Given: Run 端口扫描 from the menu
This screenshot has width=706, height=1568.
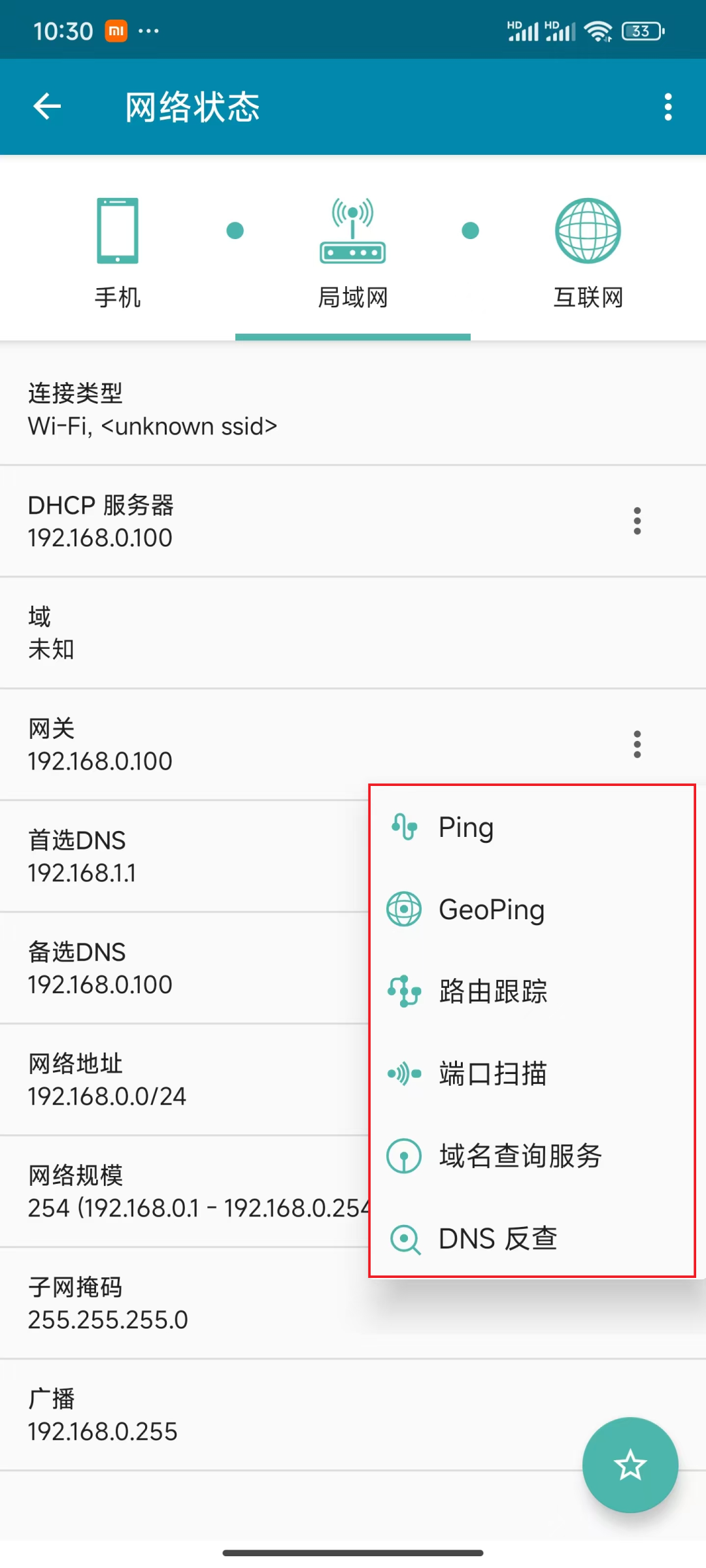Looking at the screenshot, I should (493, 1073).
